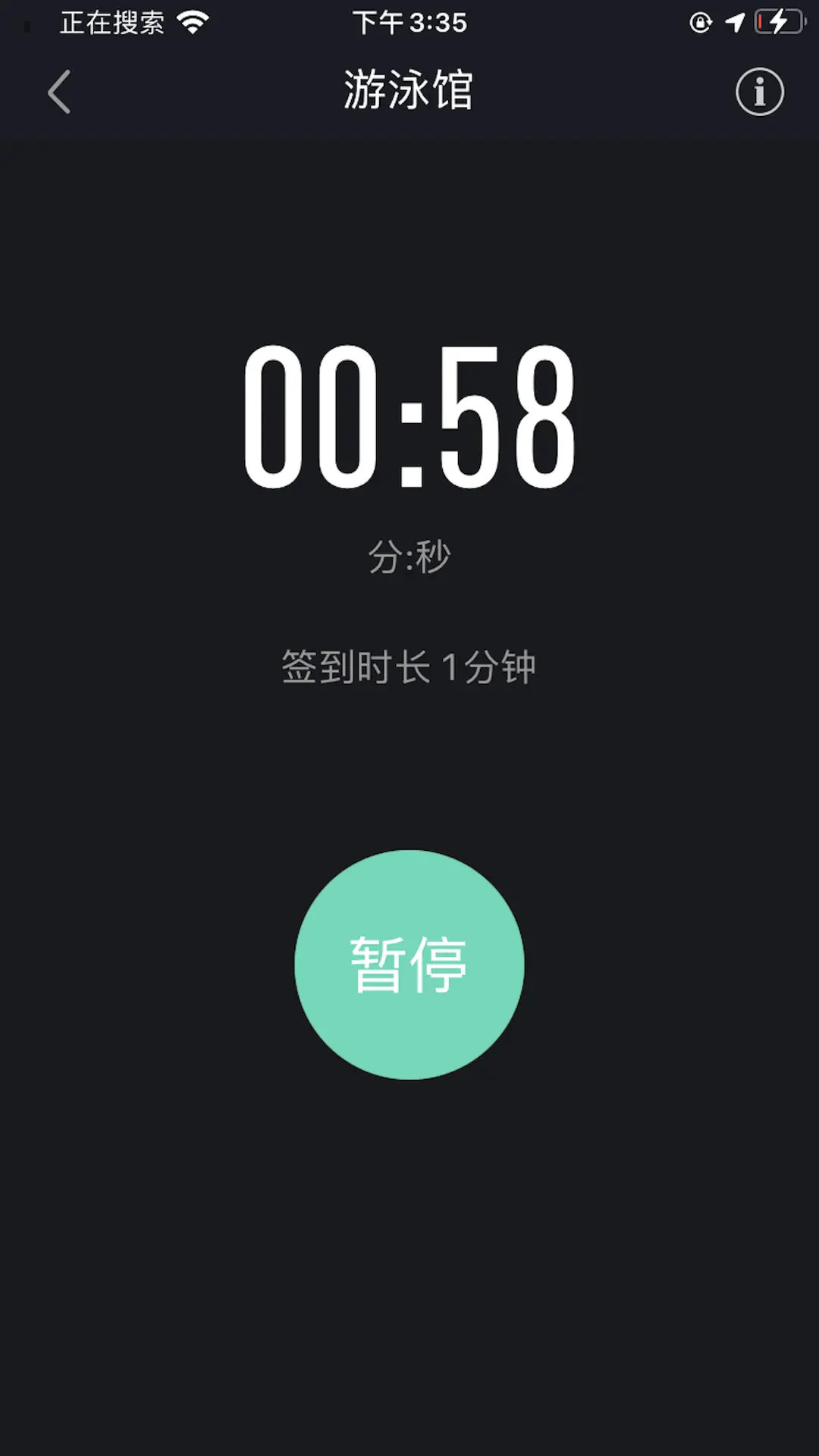This screenshot has height=1456, width=819.
Task: Tap the navigation bar at top of screen
Action: tap(409, 91)
